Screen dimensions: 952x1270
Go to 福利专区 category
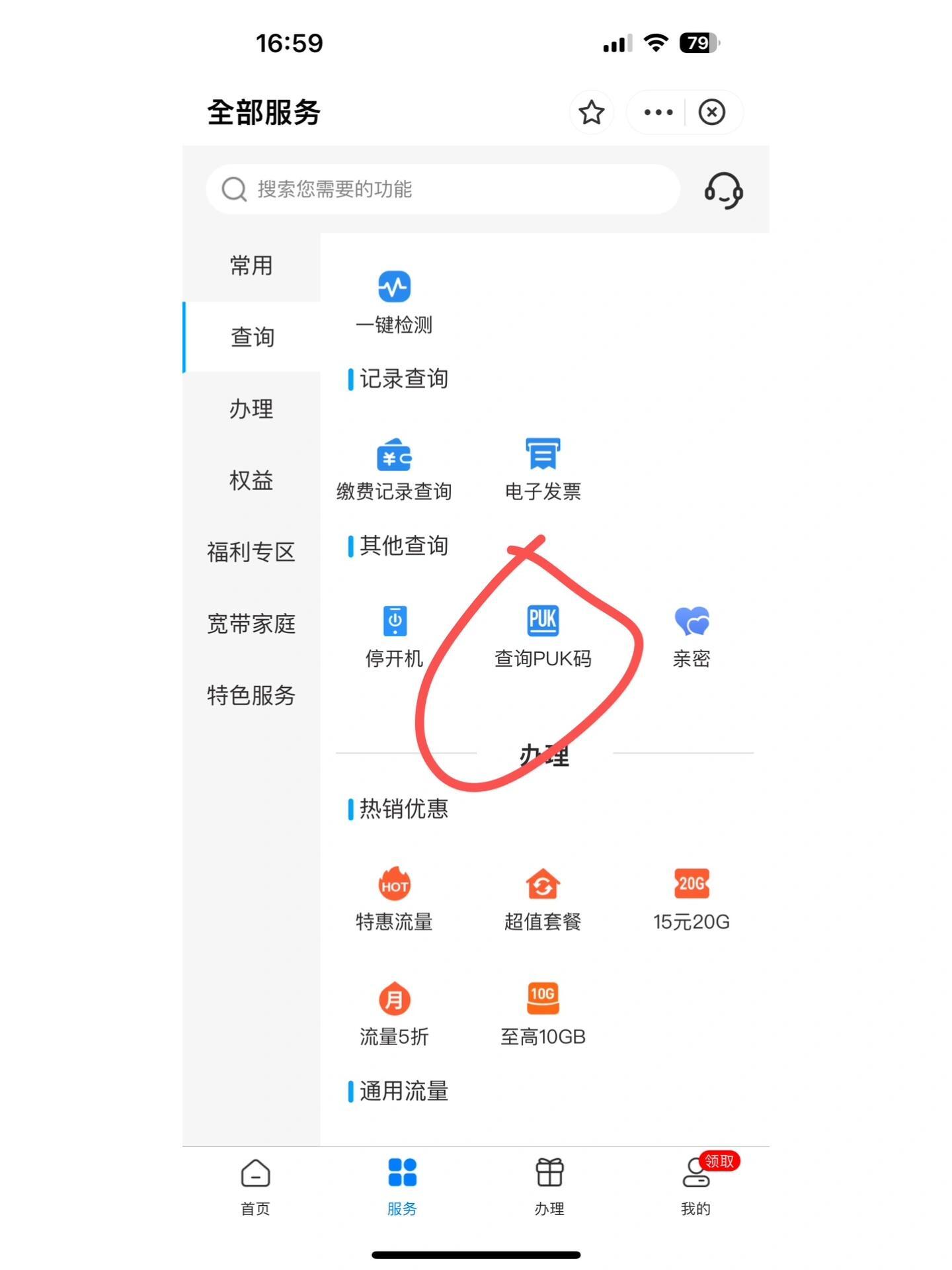pyautogui.click(x=251, y=552)
